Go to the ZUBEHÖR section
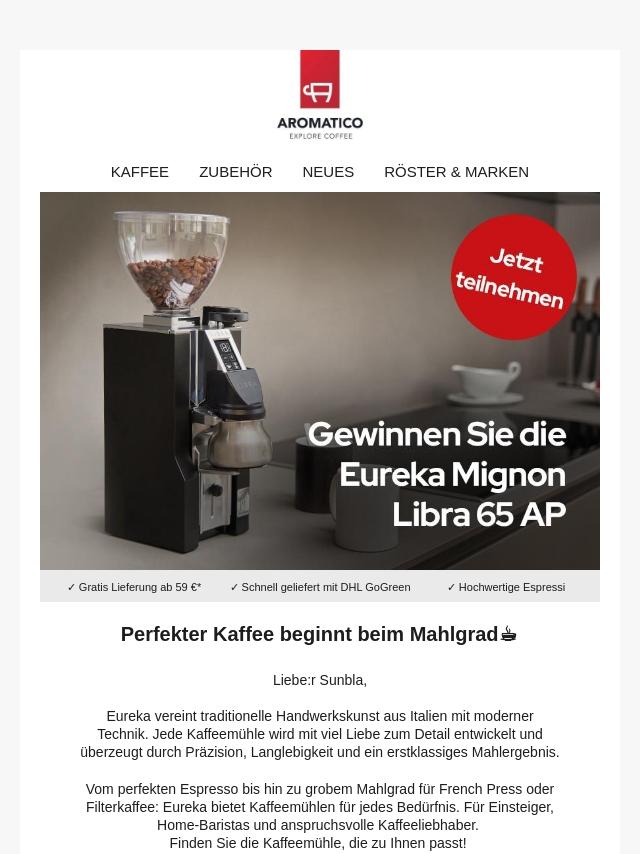 235,172
